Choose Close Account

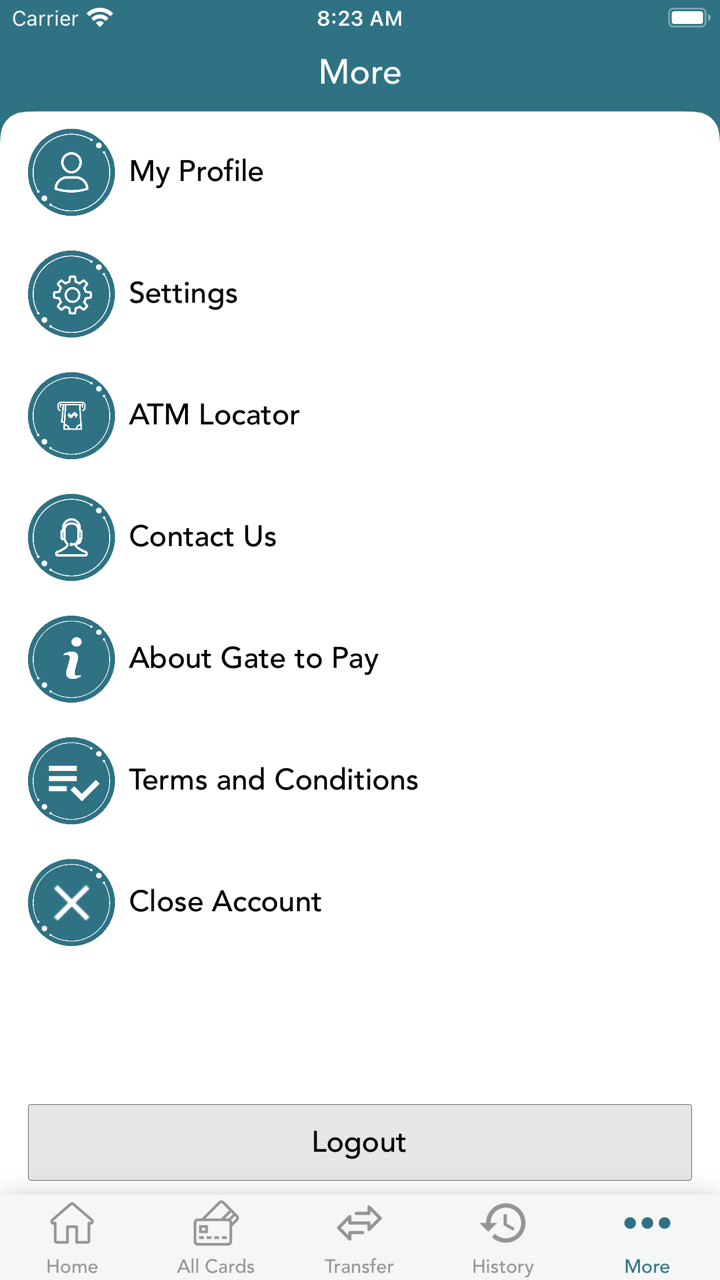coord(225,902)
